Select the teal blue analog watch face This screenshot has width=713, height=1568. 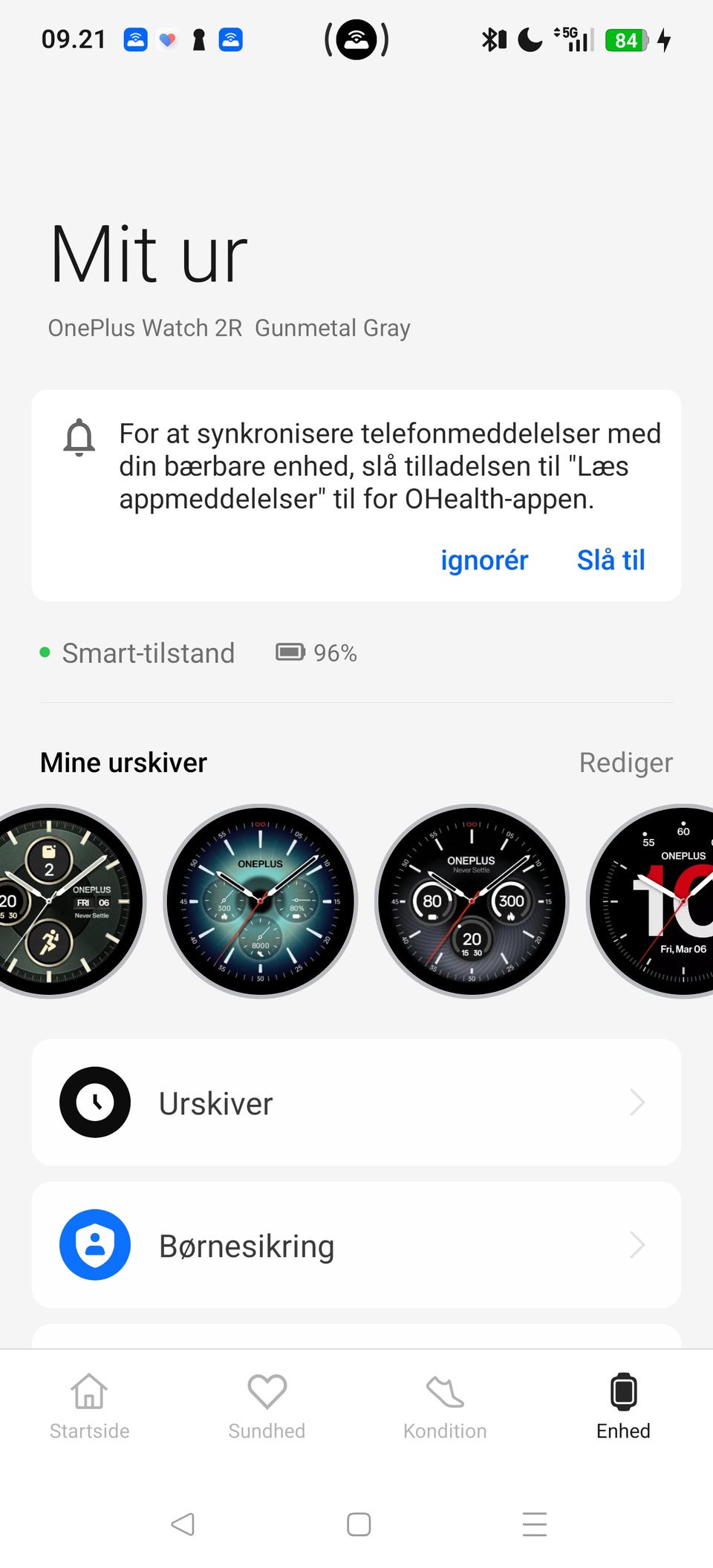coord(261,901)
